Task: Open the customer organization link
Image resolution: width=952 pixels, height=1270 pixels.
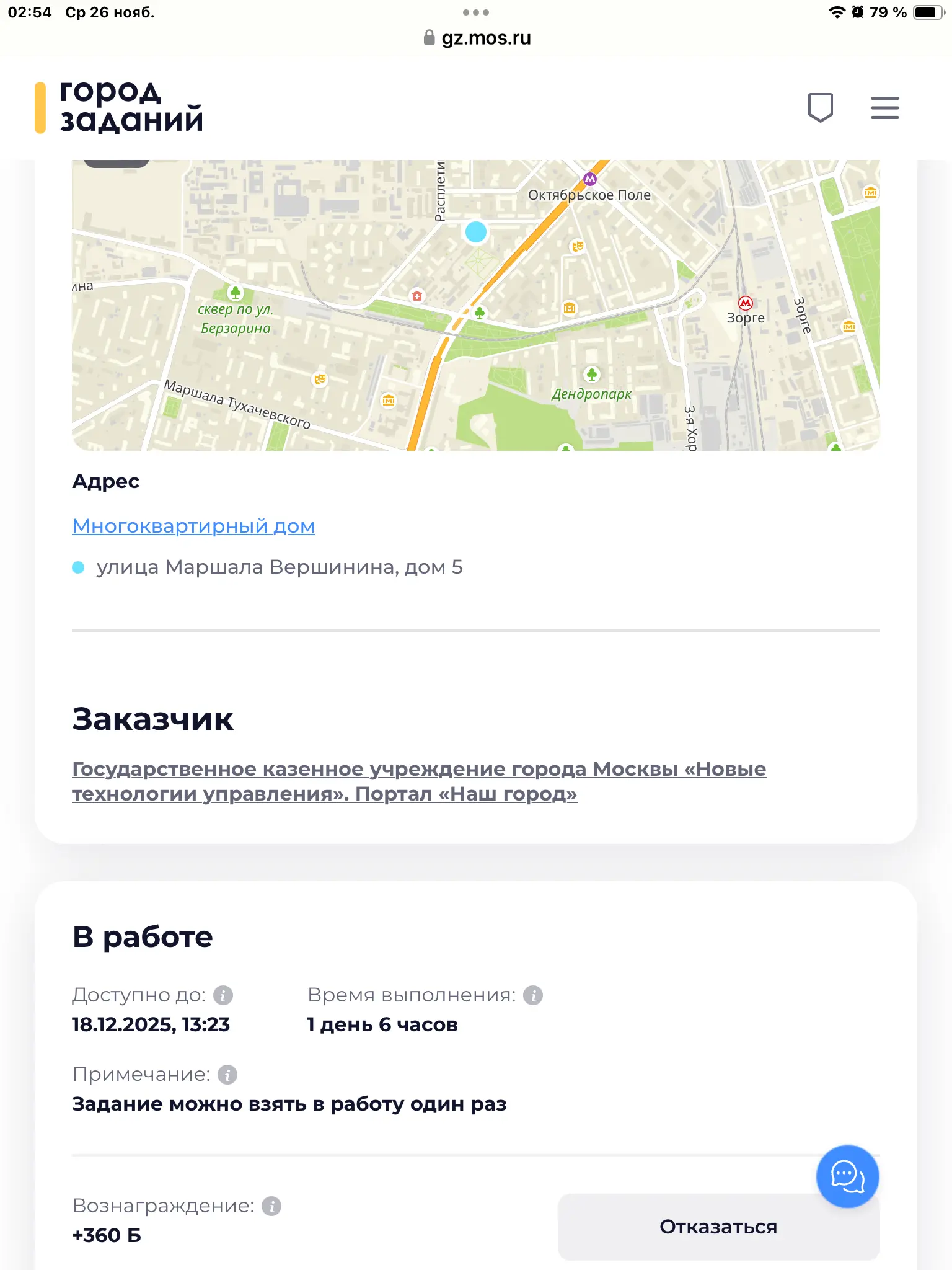Action: pyautogui.click(x=419, y=781)
